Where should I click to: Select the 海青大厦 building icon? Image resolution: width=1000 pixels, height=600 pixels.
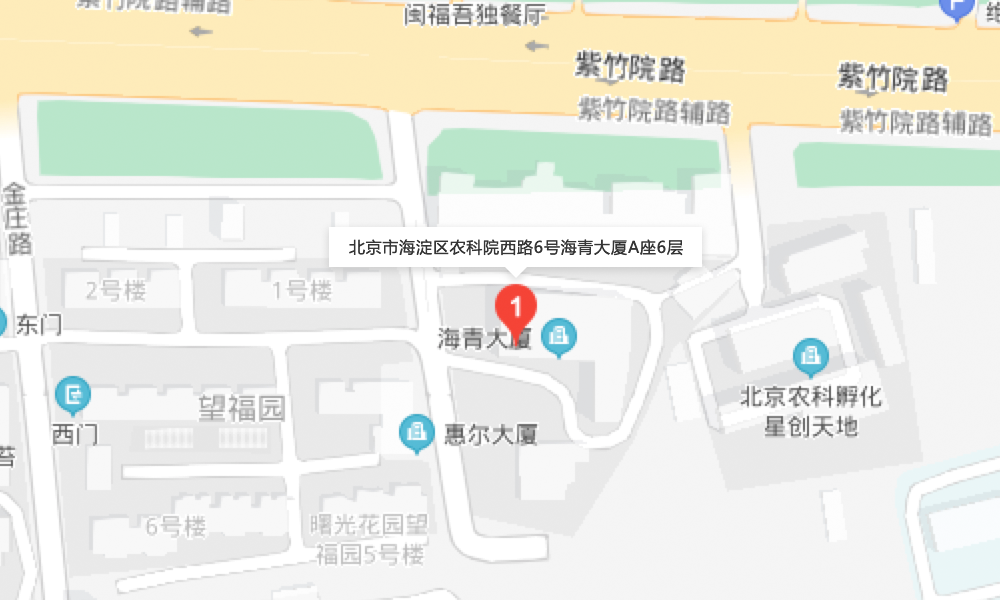tap(558, 337)
